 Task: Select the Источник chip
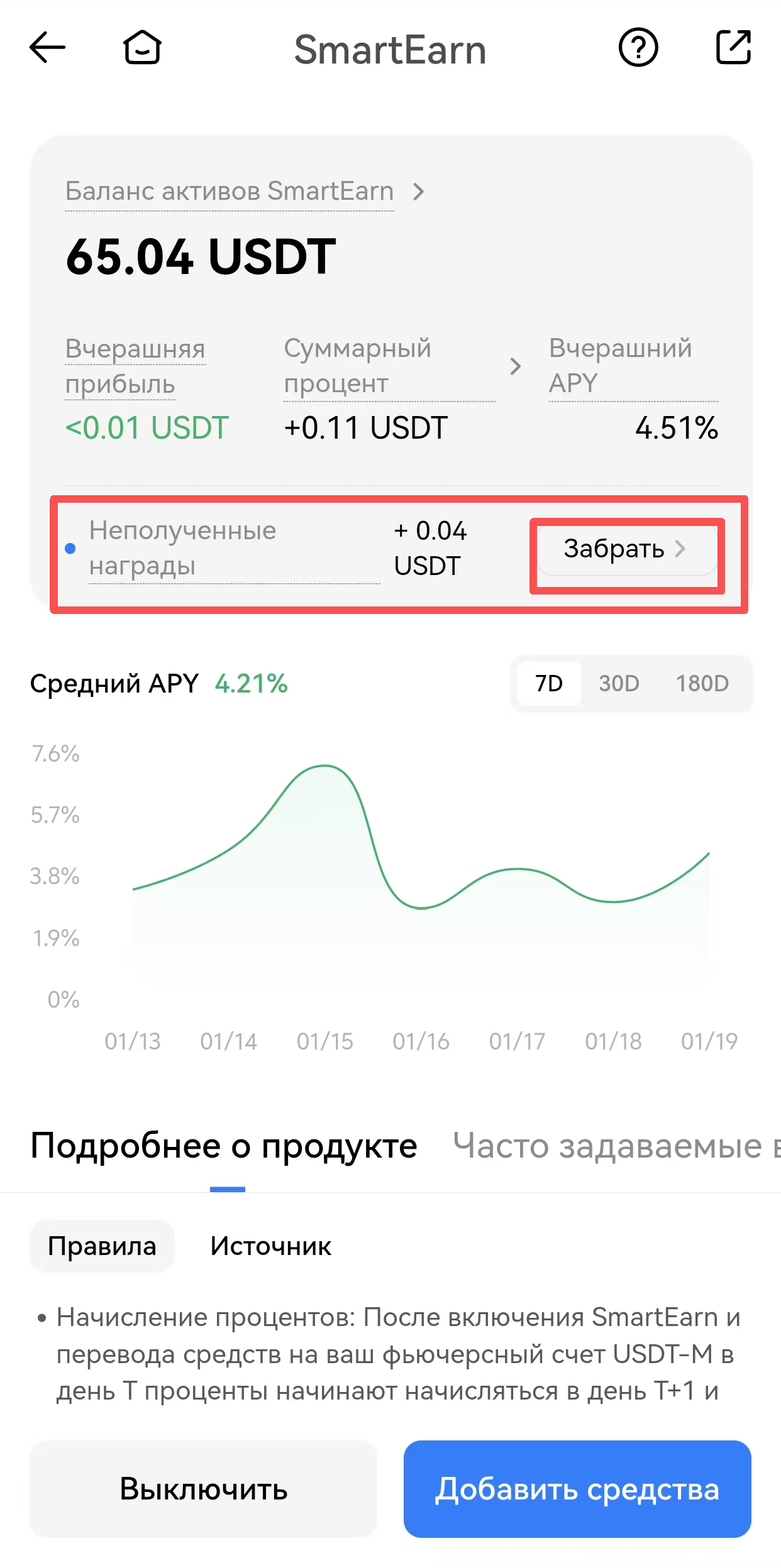[270, 1246]
